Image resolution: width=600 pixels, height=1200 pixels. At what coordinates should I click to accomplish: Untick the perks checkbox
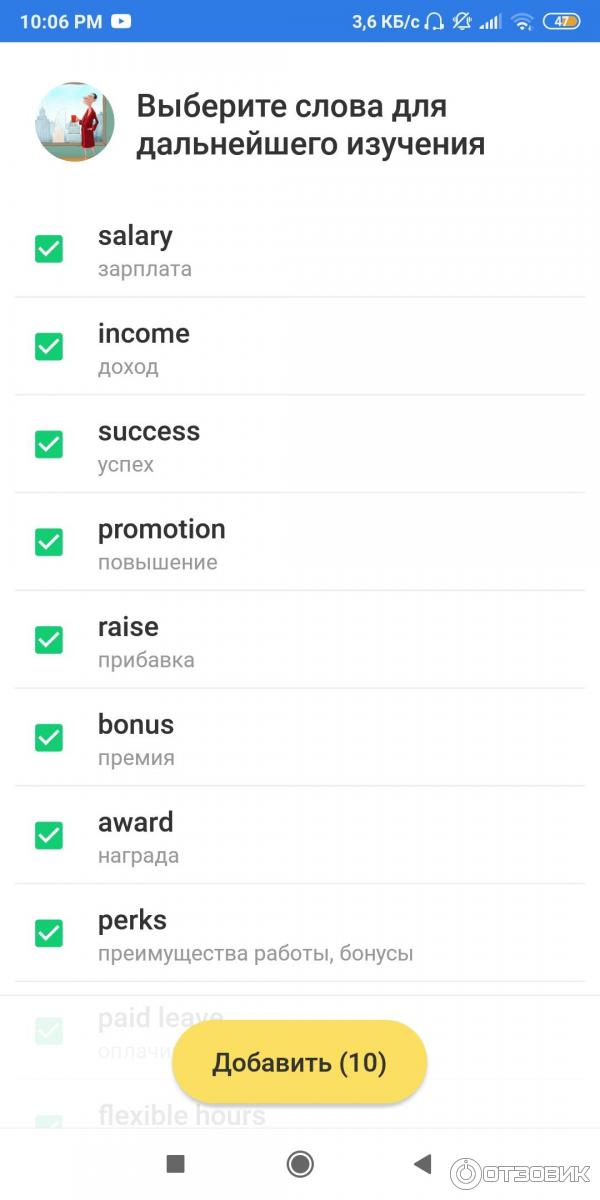point(49,933)
